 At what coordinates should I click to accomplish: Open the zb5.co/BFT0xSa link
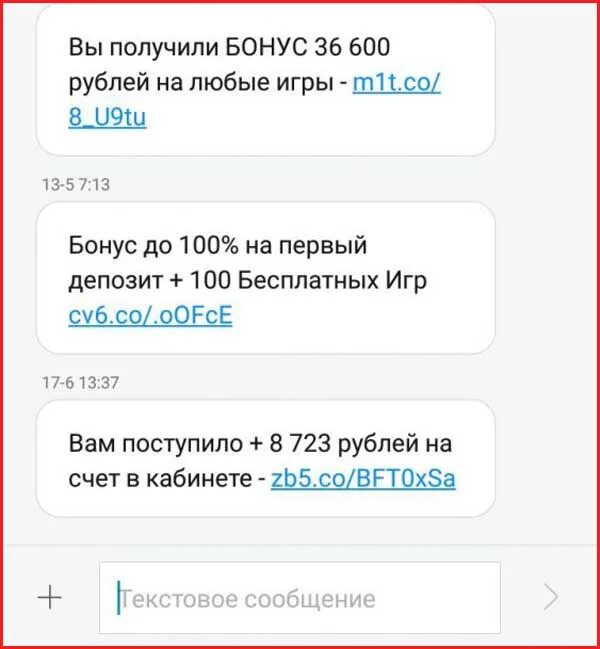(x=363, y=478)
